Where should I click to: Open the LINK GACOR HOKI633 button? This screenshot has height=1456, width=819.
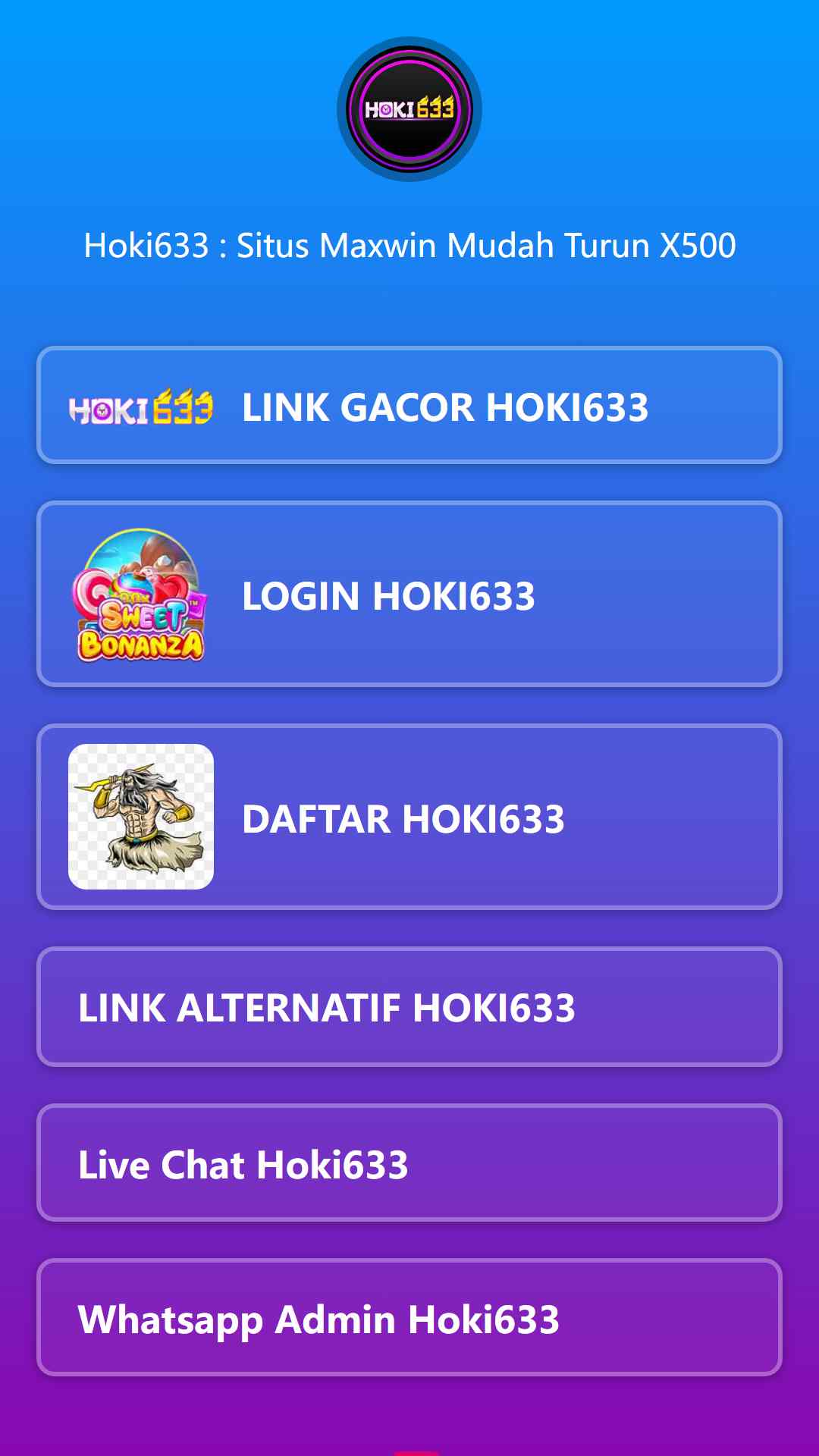point(409,405)
